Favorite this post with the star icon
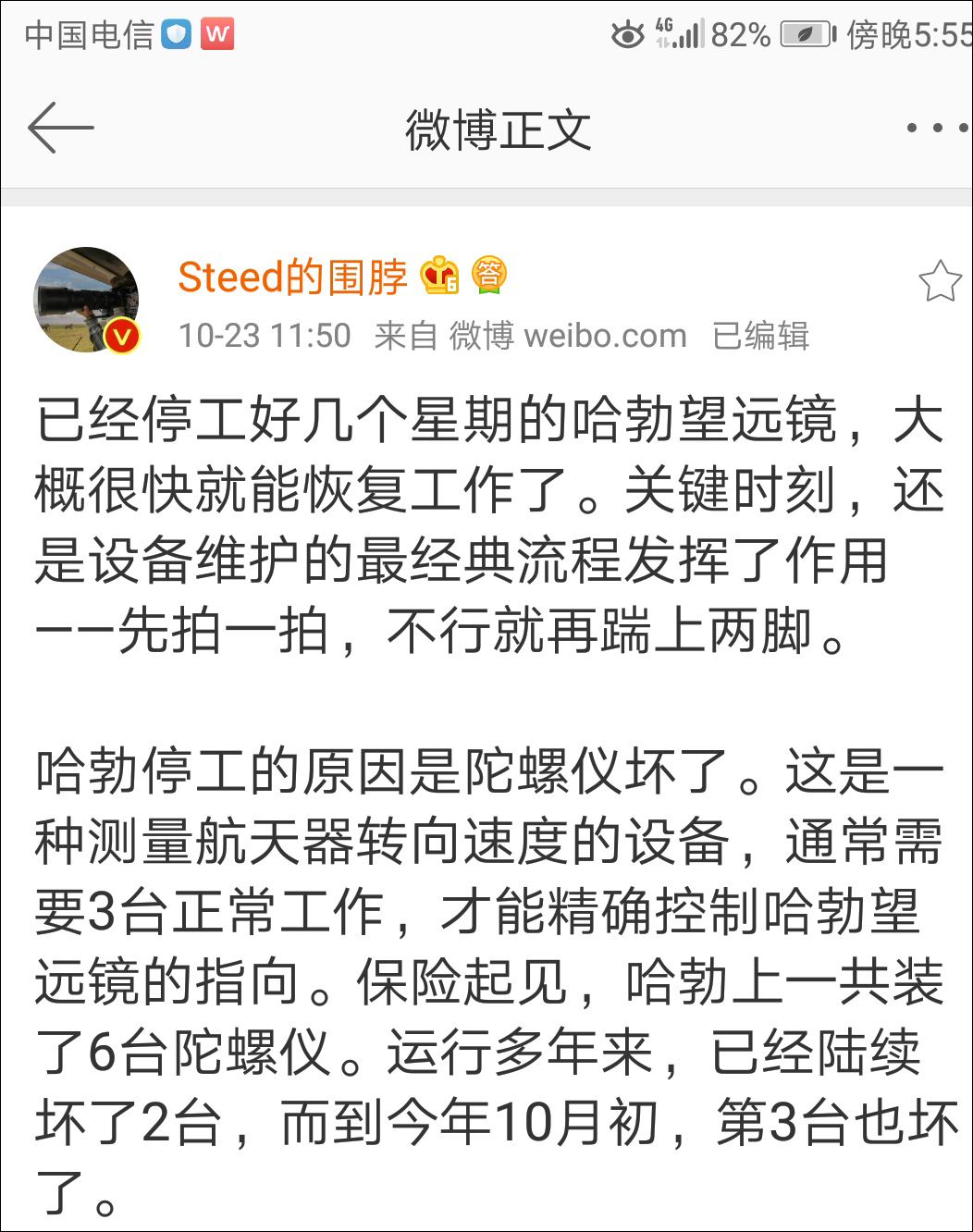The height and width of the screenshot is (1232, 973). 940,281
